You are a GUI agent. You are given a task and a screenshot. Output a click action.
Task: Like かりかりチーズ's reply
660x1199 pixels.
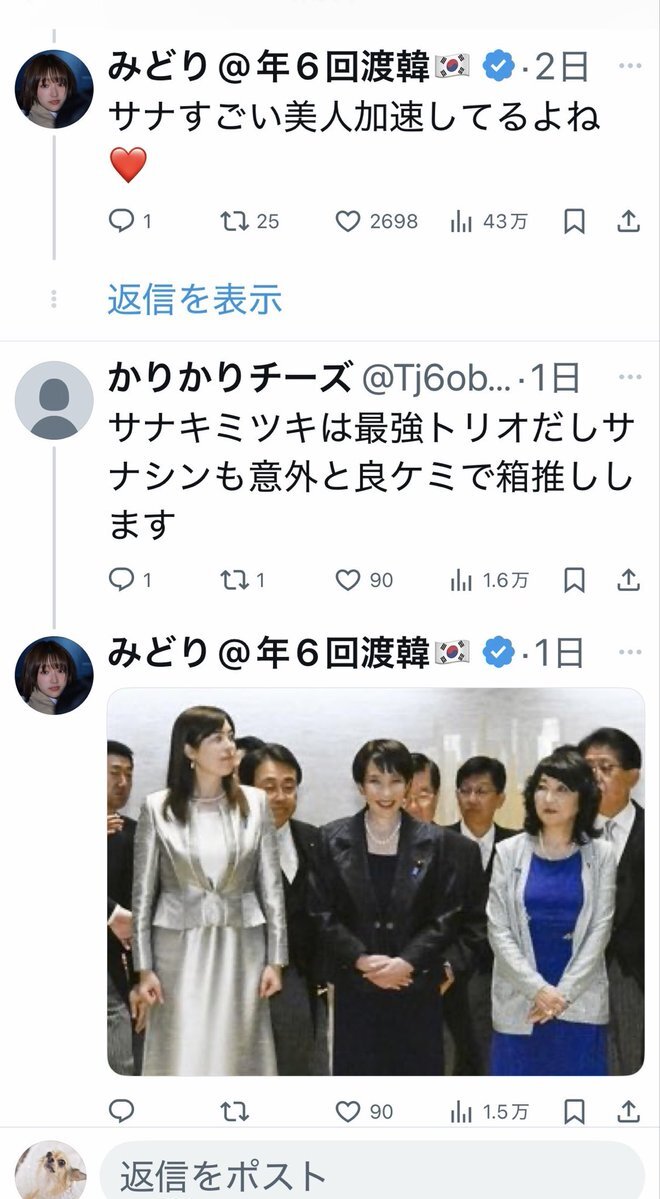tap(347, 579)
